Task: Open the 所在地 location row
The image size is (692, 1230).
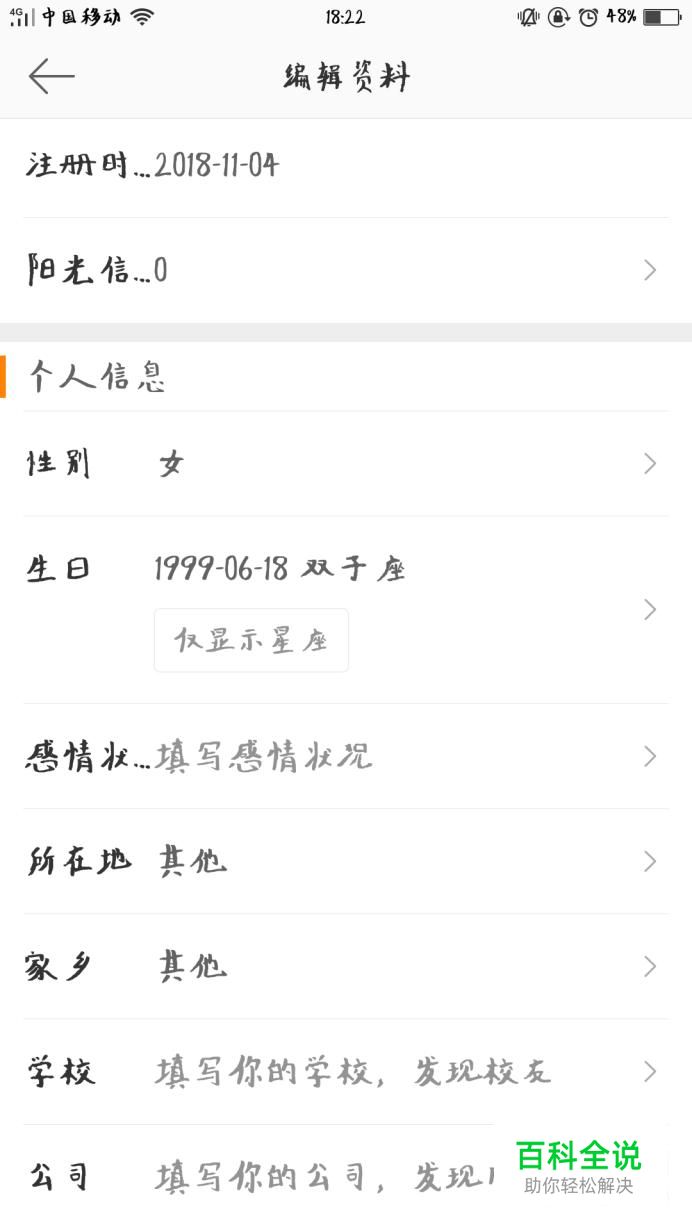Action: click(346, 861)
